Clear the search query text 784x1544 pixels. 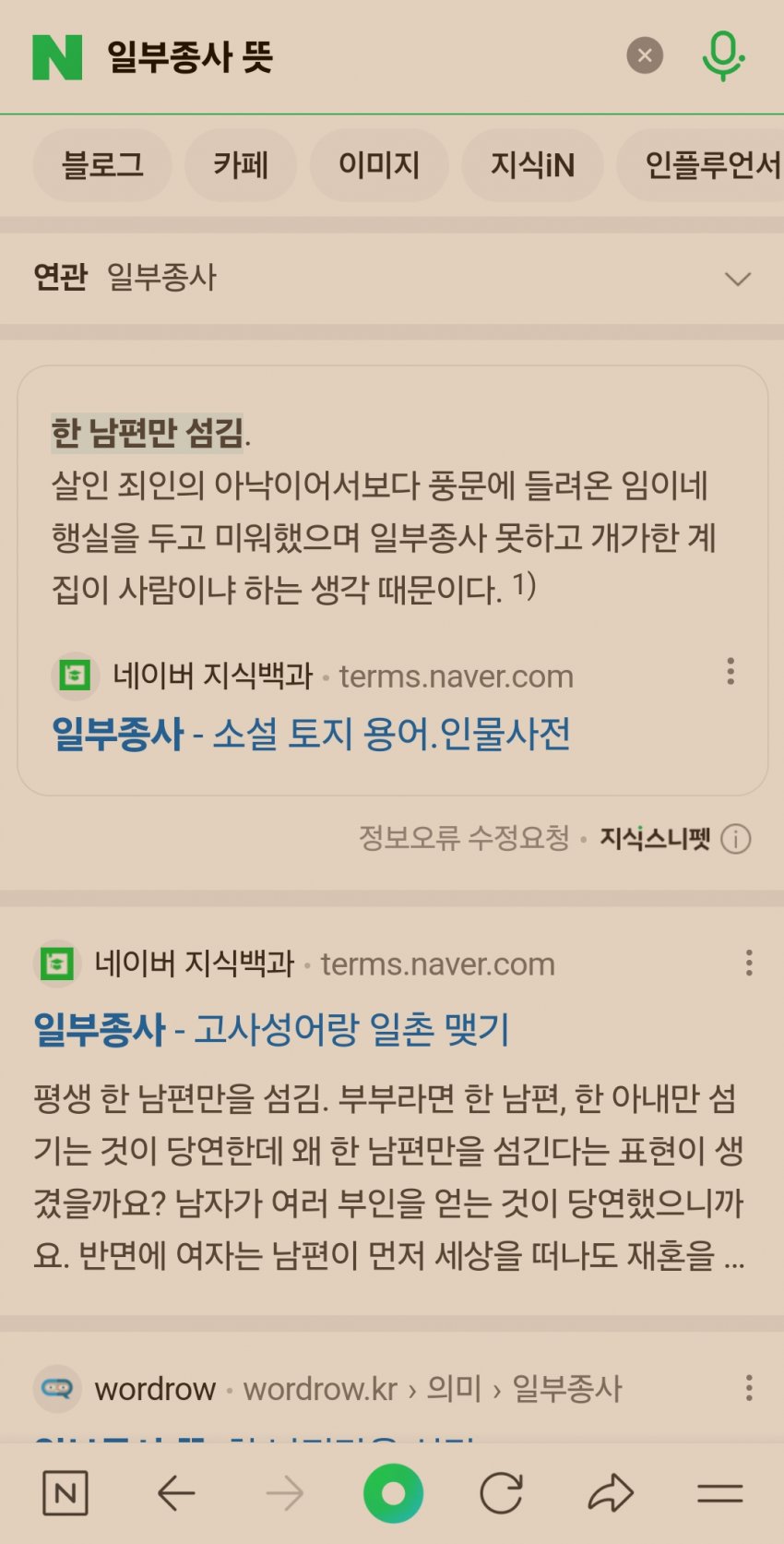point(645,56)
